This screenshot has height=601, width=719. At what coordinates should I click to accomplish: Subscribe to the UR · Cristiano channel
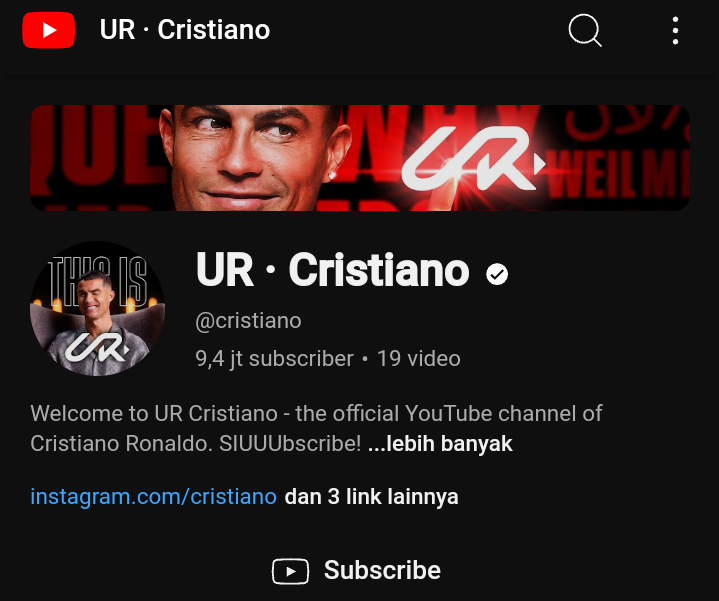click(357, 570)
